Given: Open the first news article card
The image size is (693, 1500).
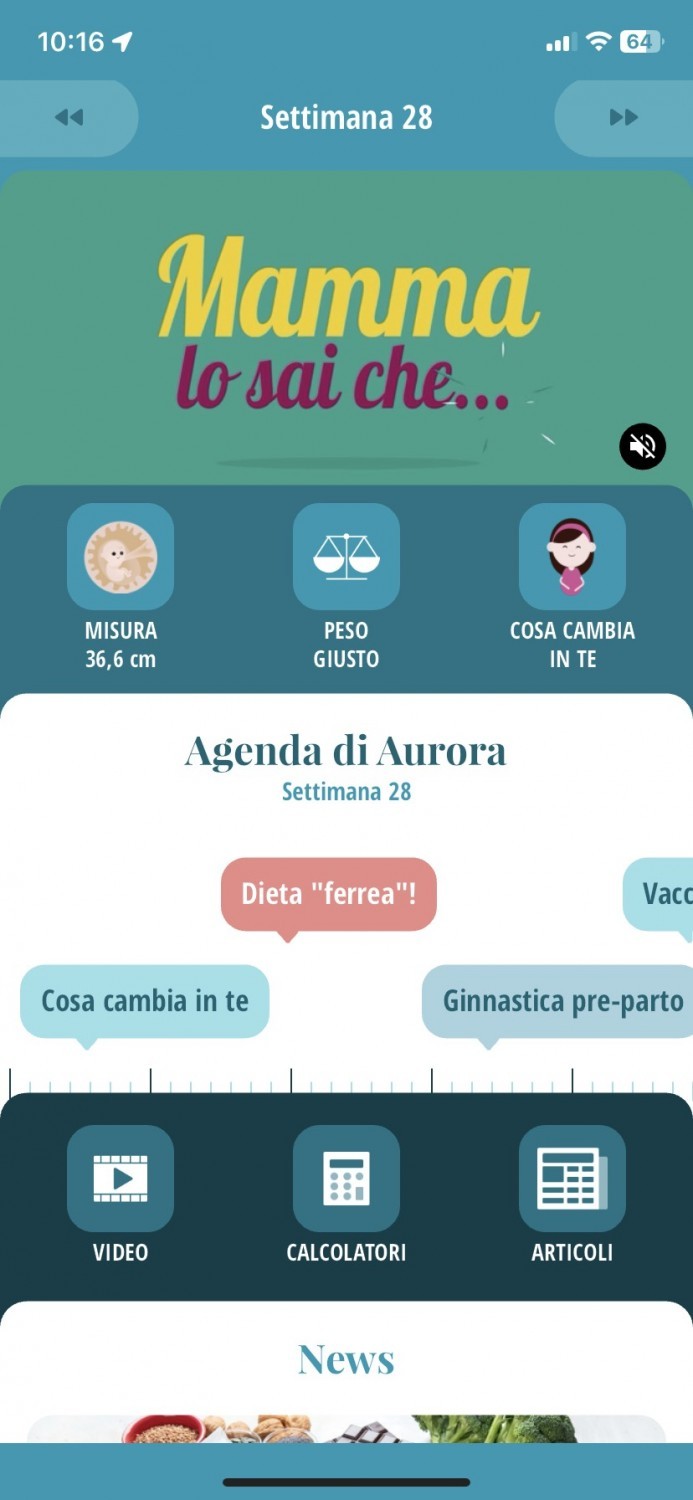Looking at the screenshot, I should tap(346, 1428).
